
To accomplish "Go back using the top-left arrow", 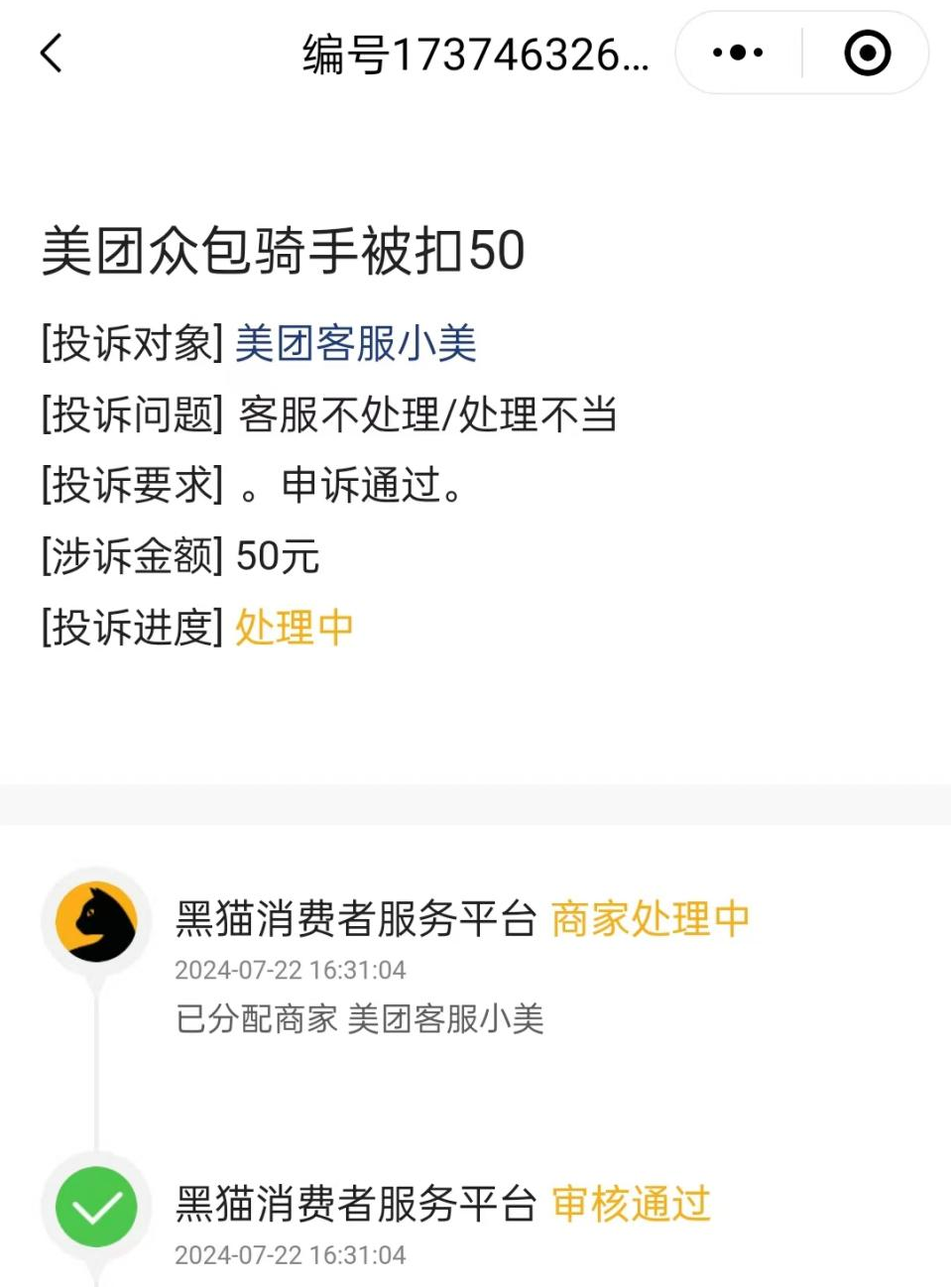I will coord(52,54).
